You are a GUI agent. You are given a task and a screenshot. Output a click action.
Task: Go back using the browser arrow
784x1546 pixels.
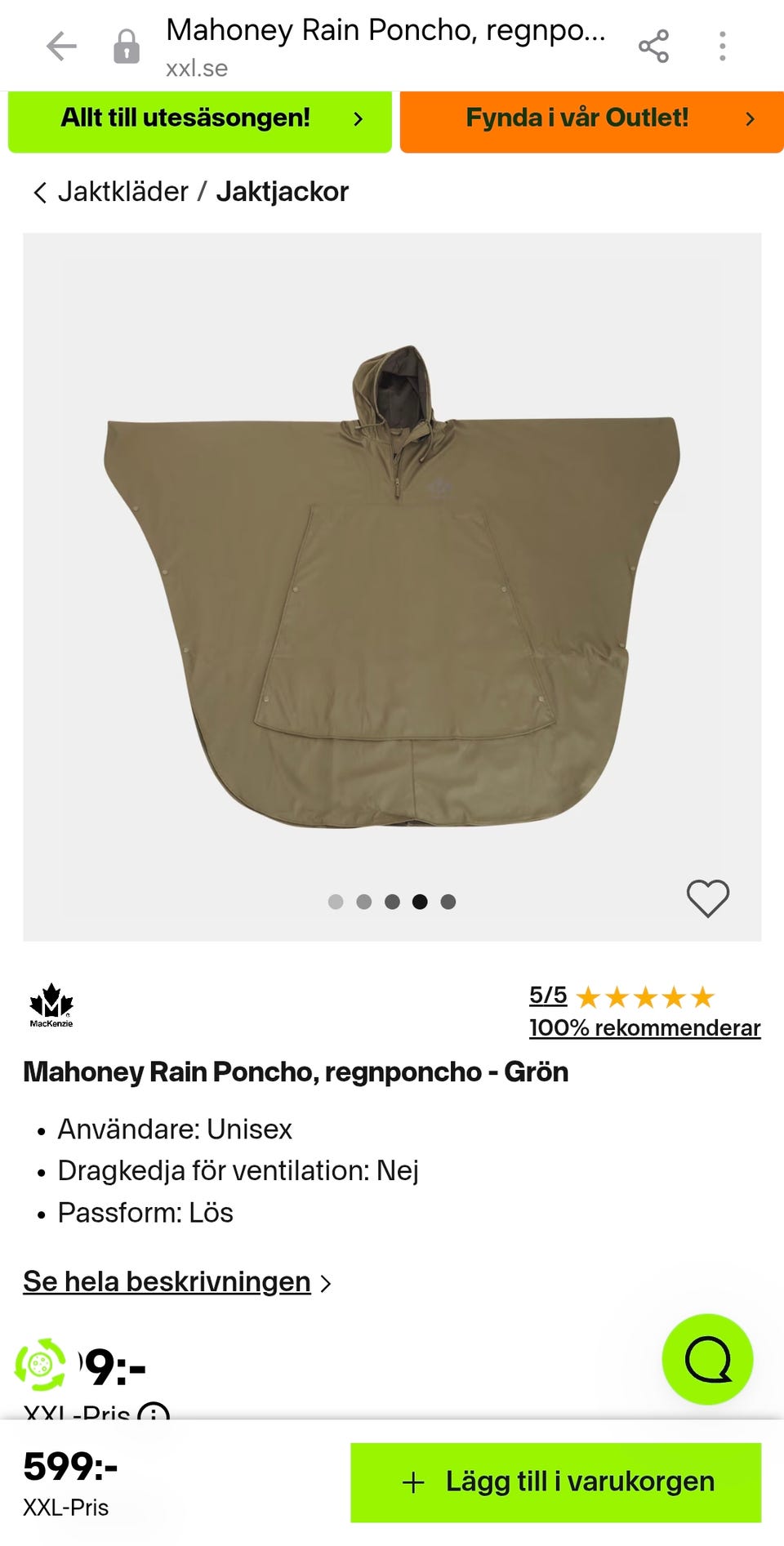[x=61, y=46]
